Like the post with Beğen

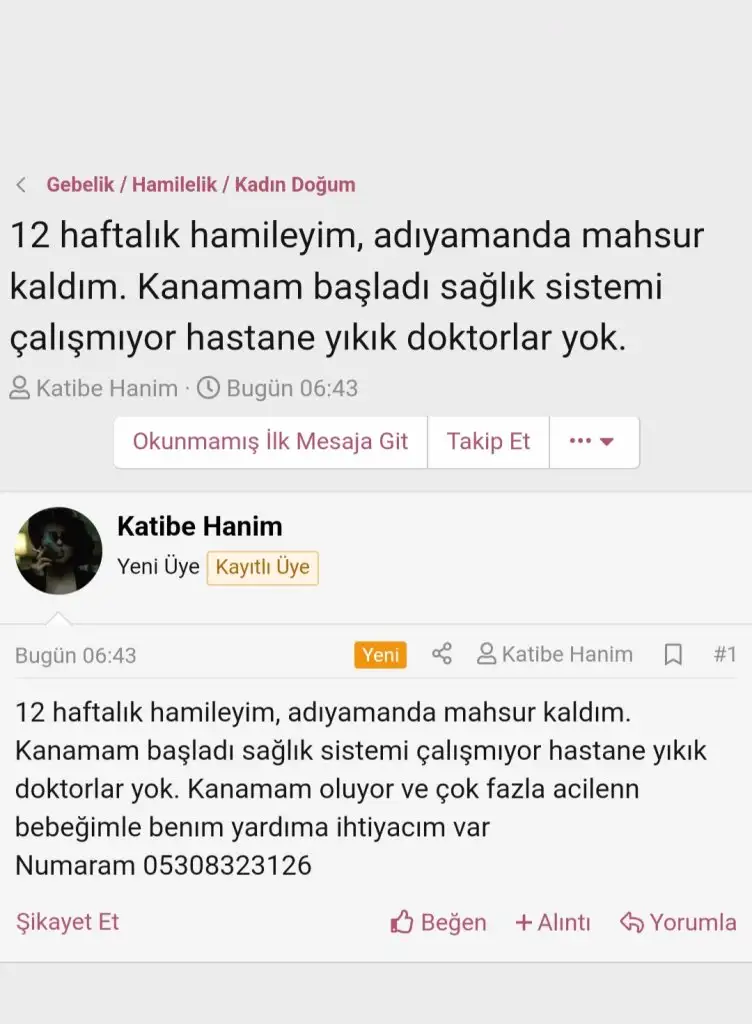coord(439,922)
